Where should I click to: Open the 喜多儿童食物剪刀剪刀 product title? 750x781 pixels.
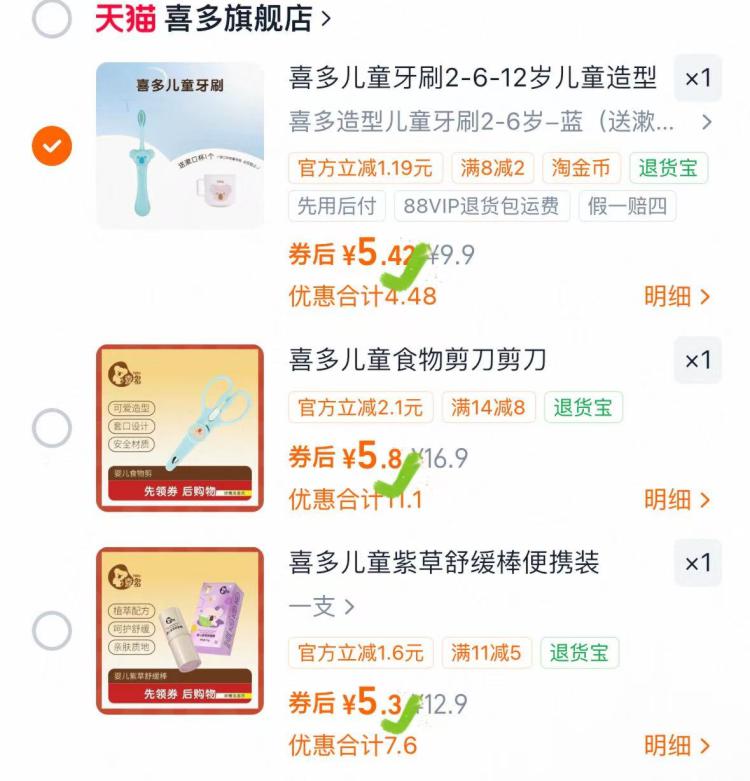418,360
